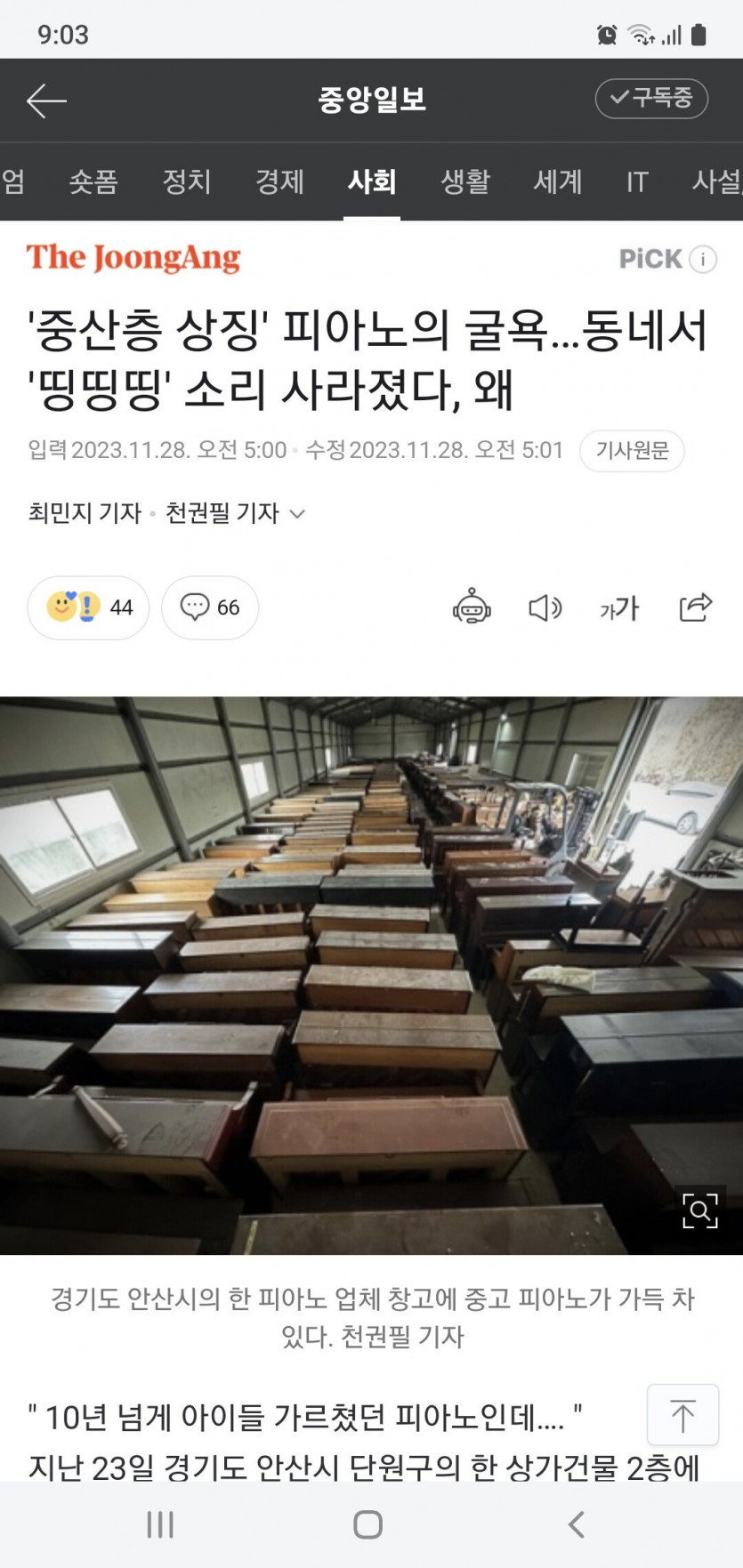The height and width of the screenshot is (1568, 743).
Task: Tap the system home button
Action: pos(367,1524)
